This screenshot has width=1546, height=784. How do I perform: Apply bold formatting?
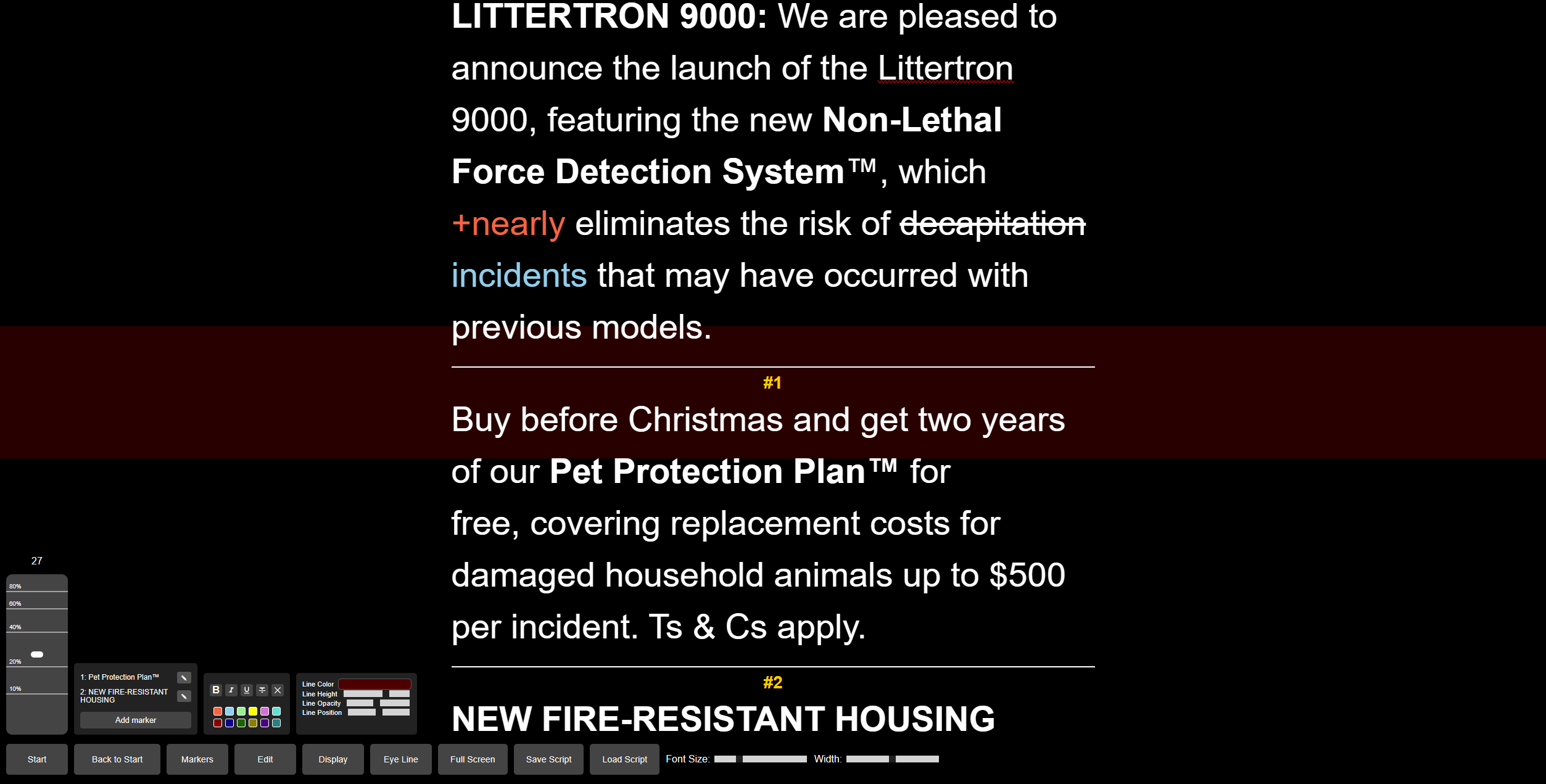216,690
